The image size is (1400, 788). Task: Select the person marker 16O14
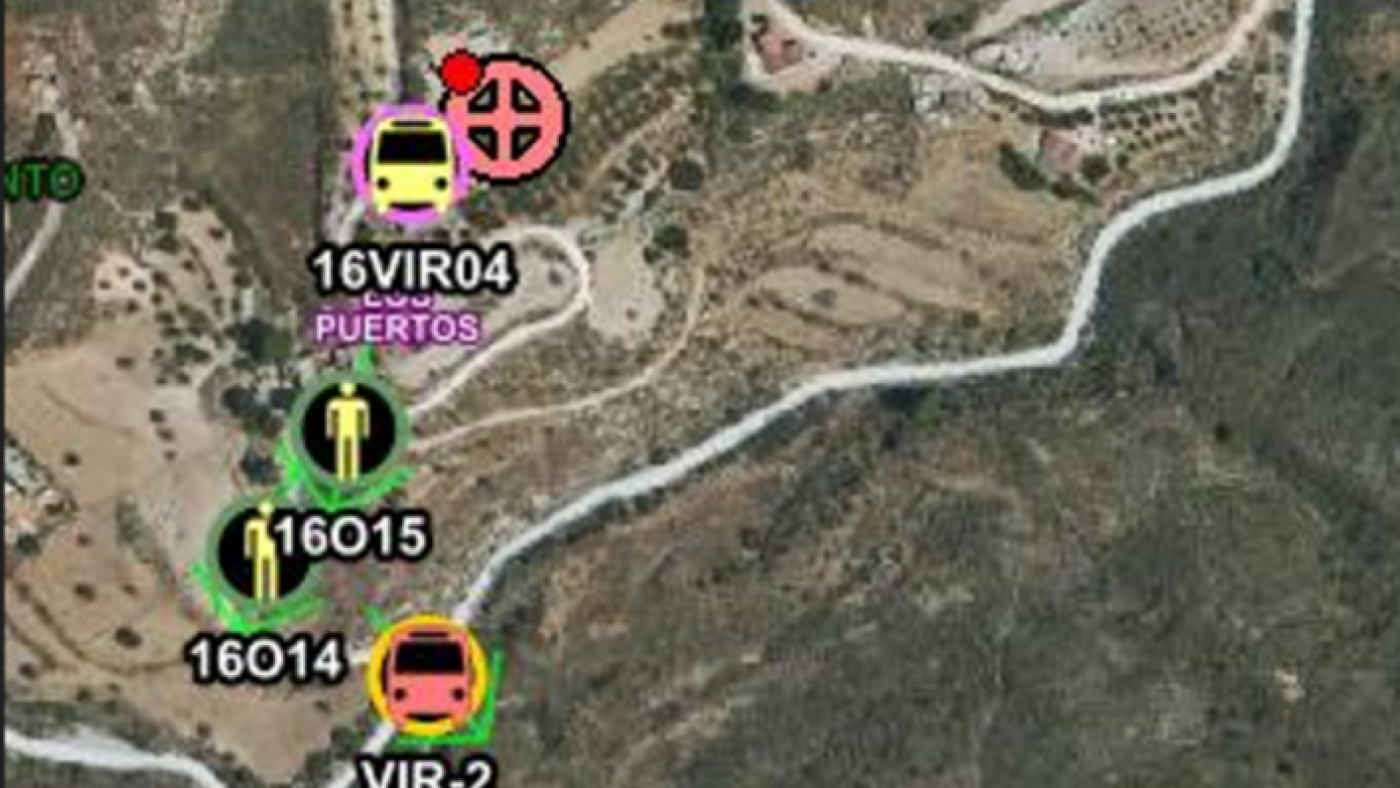tap(262, 553)
